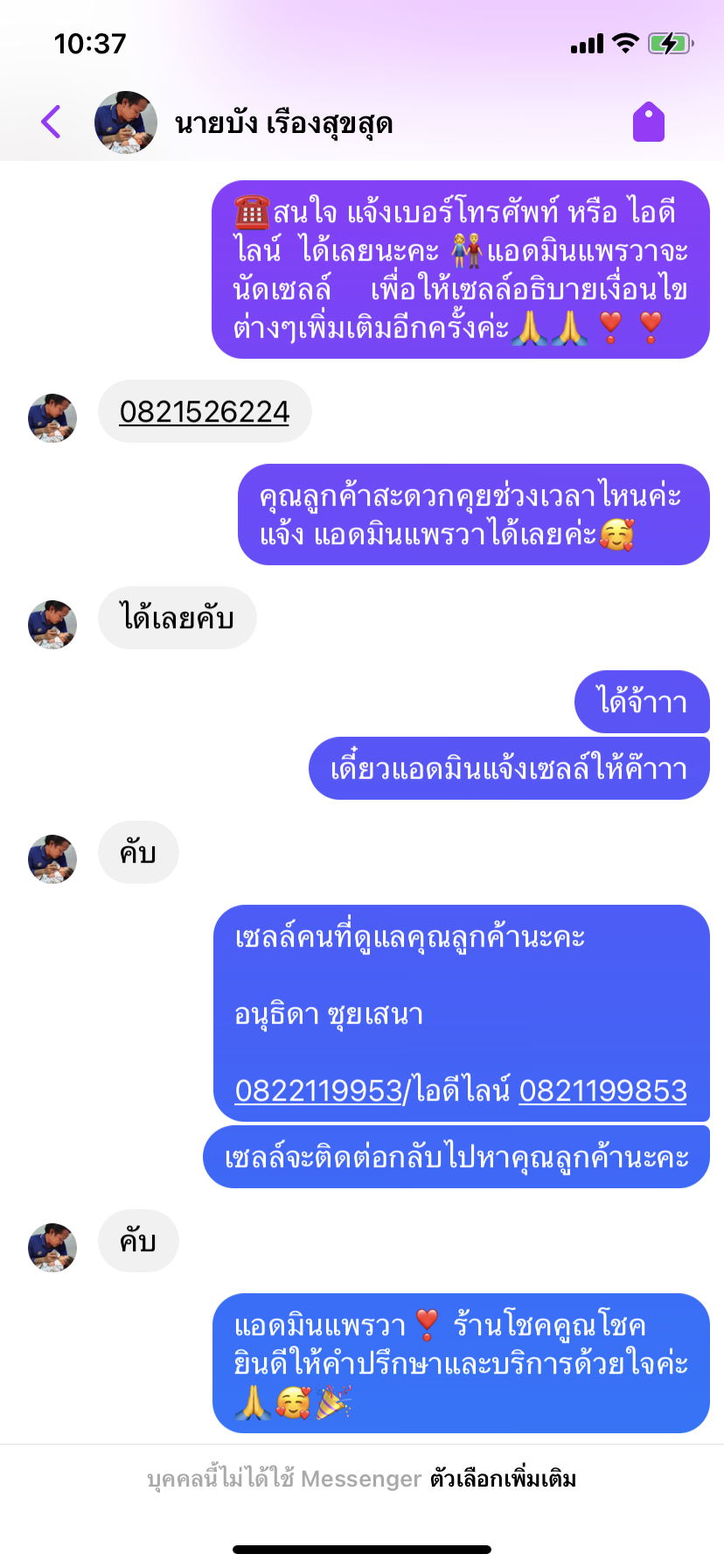The width and height of the screenshot is (724, 1568).
Task: Open the purple label tag icon
Action: [x=648, y=122]
